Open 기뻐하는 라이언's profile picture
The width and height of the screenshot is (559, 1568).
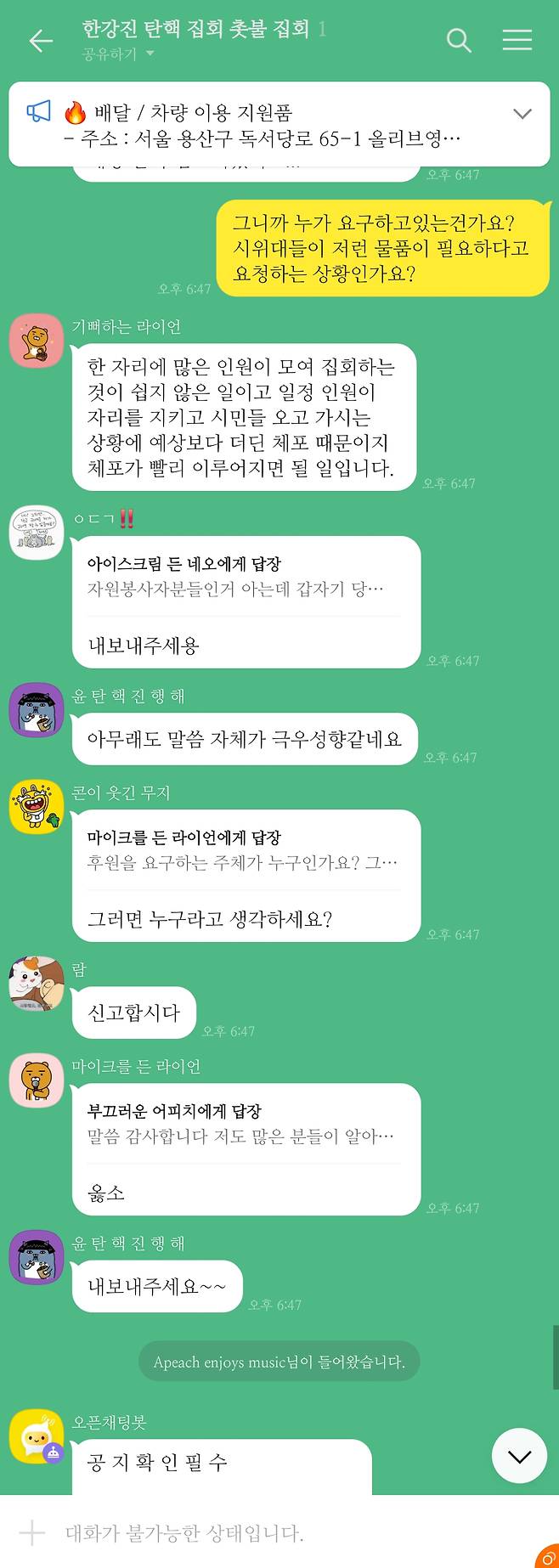coord(37,341)
